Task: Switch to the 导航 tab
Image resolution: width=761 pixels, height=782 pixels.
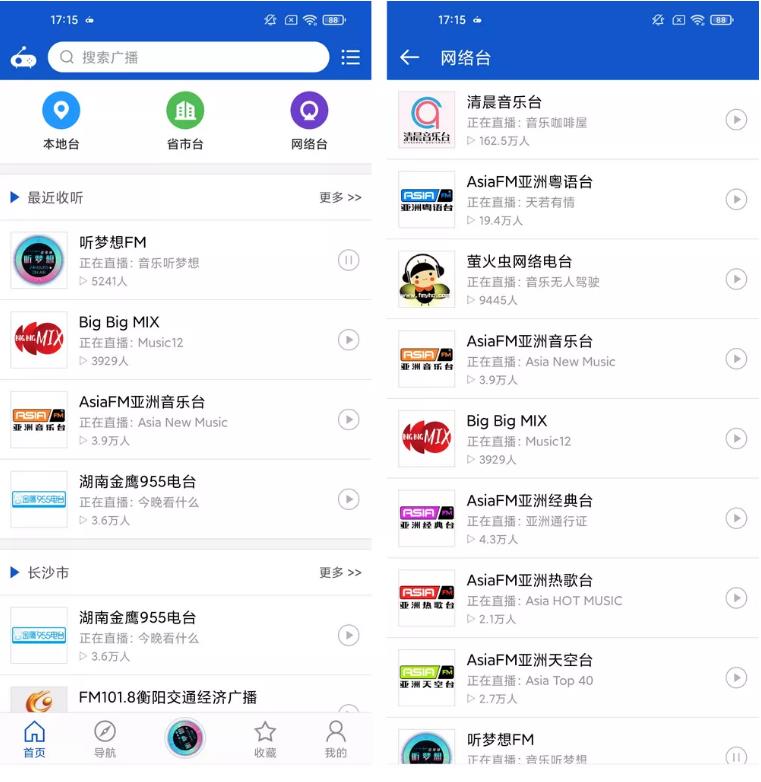Action: tap(104, 738)
